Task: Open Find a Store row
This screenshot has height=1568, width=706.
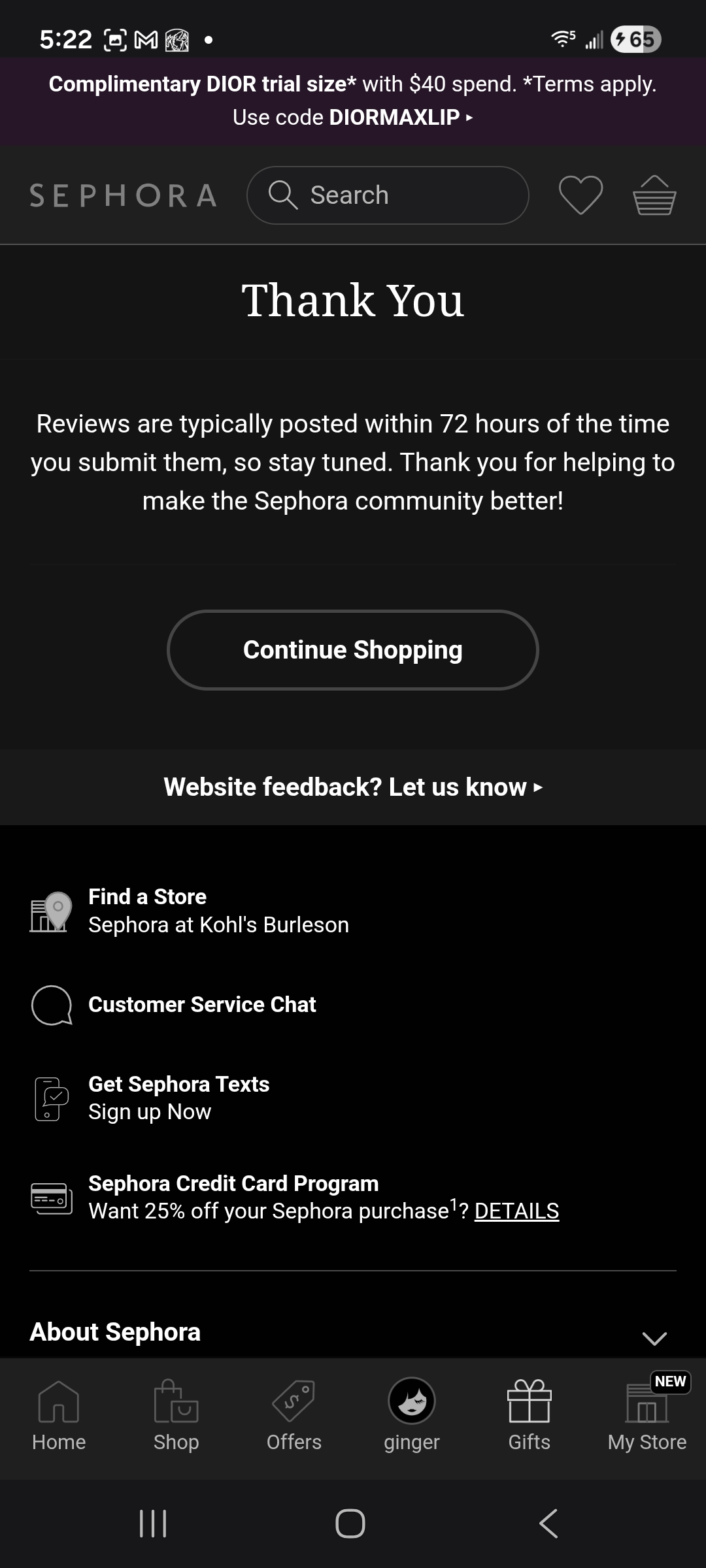Action: point(218,911)
